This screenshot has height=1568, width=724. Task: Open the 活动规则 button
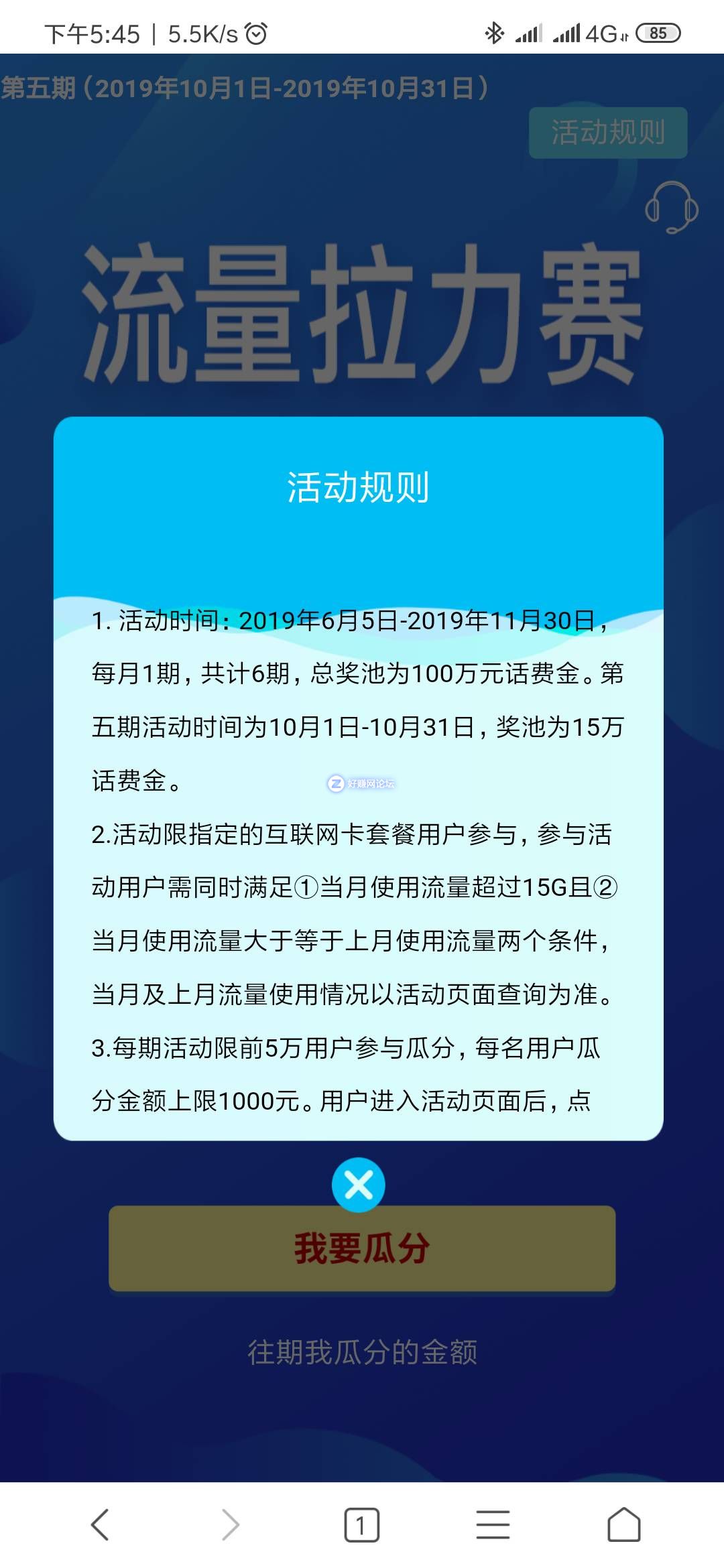[x=608, y=133]
